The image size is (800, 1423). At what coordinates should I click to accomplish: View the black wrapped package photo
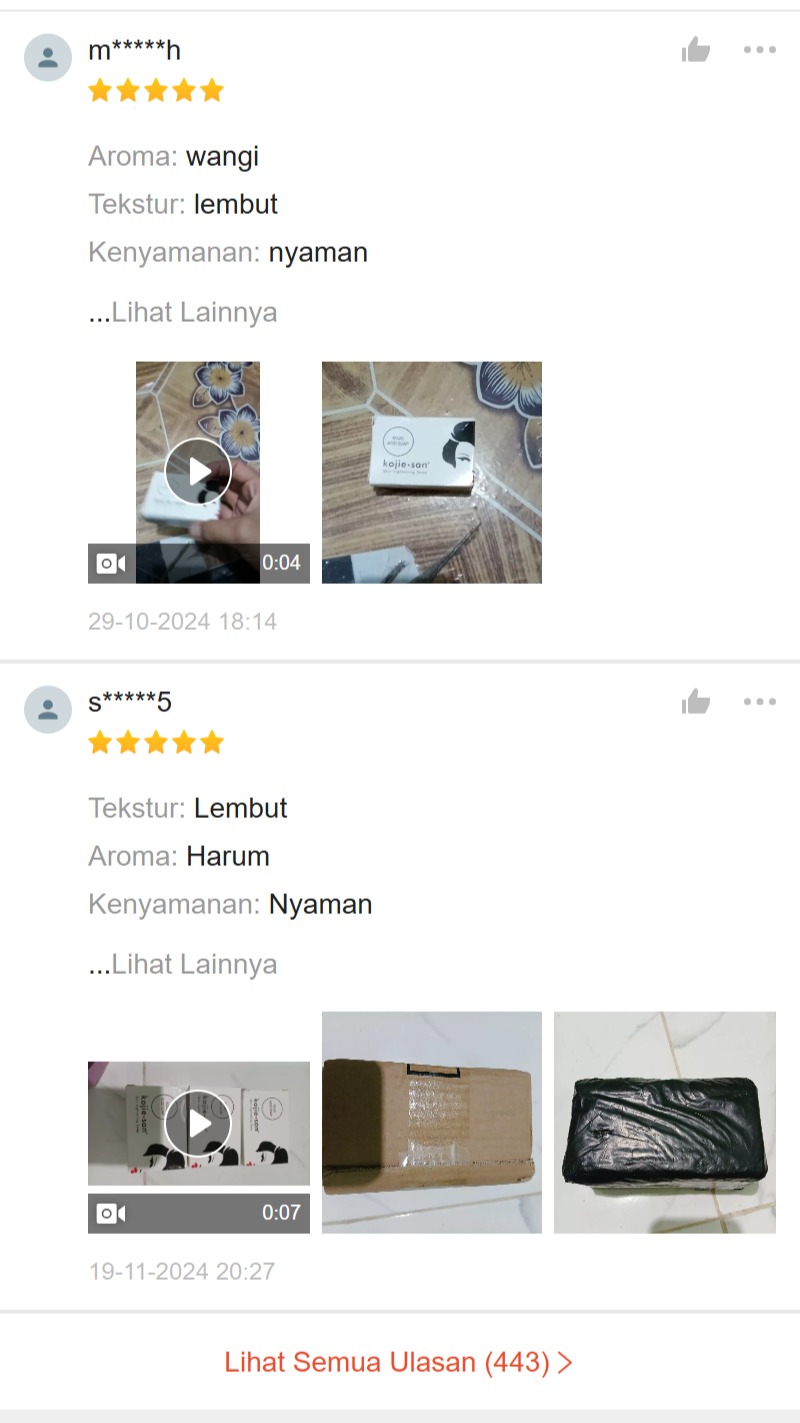(664, 1122)
